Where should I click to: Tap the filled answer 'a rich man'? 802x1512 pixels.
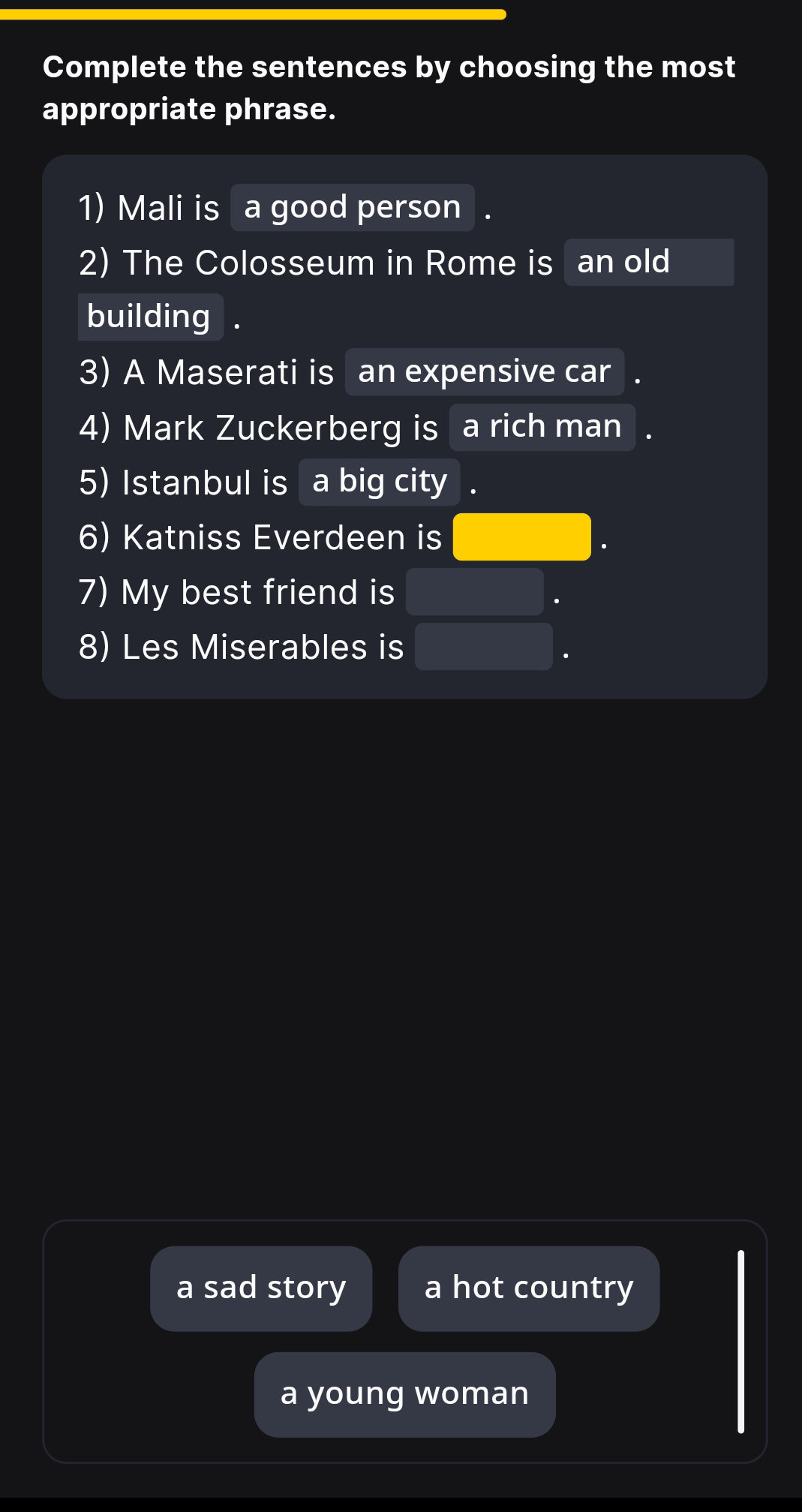pyautogui.click(x=542, y=427)
